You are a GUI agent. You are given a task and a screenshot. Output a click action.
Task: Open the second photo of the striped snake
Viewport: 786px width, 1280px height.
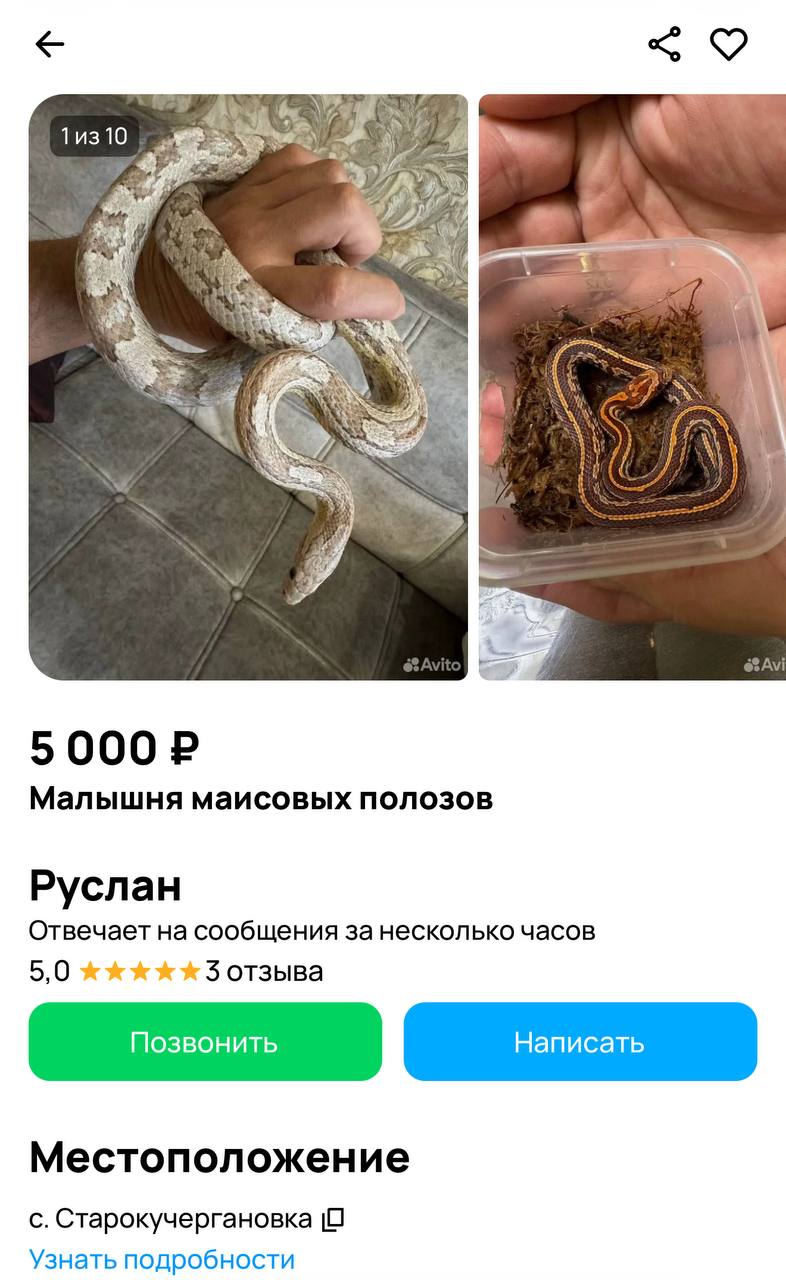tap(632, 387)
